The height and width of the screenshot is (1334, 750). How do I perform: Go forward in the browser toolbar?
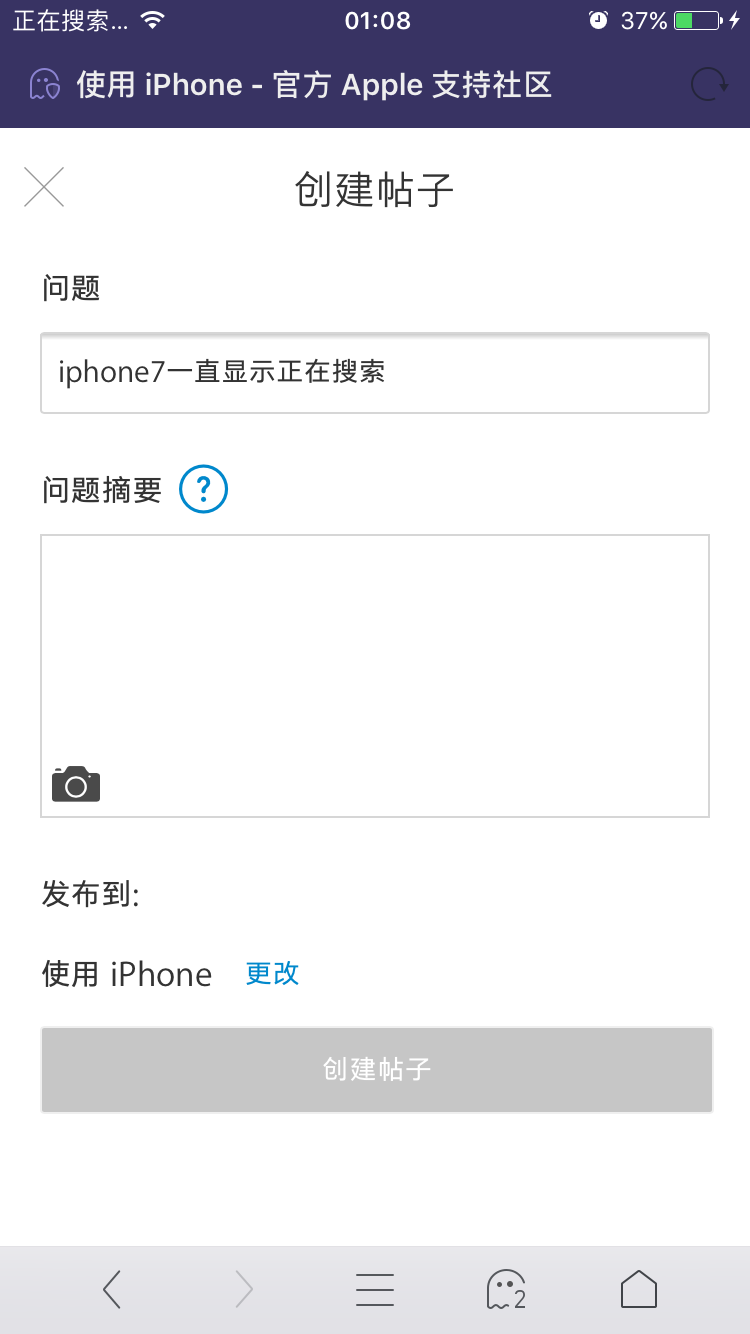point(244,1290)
